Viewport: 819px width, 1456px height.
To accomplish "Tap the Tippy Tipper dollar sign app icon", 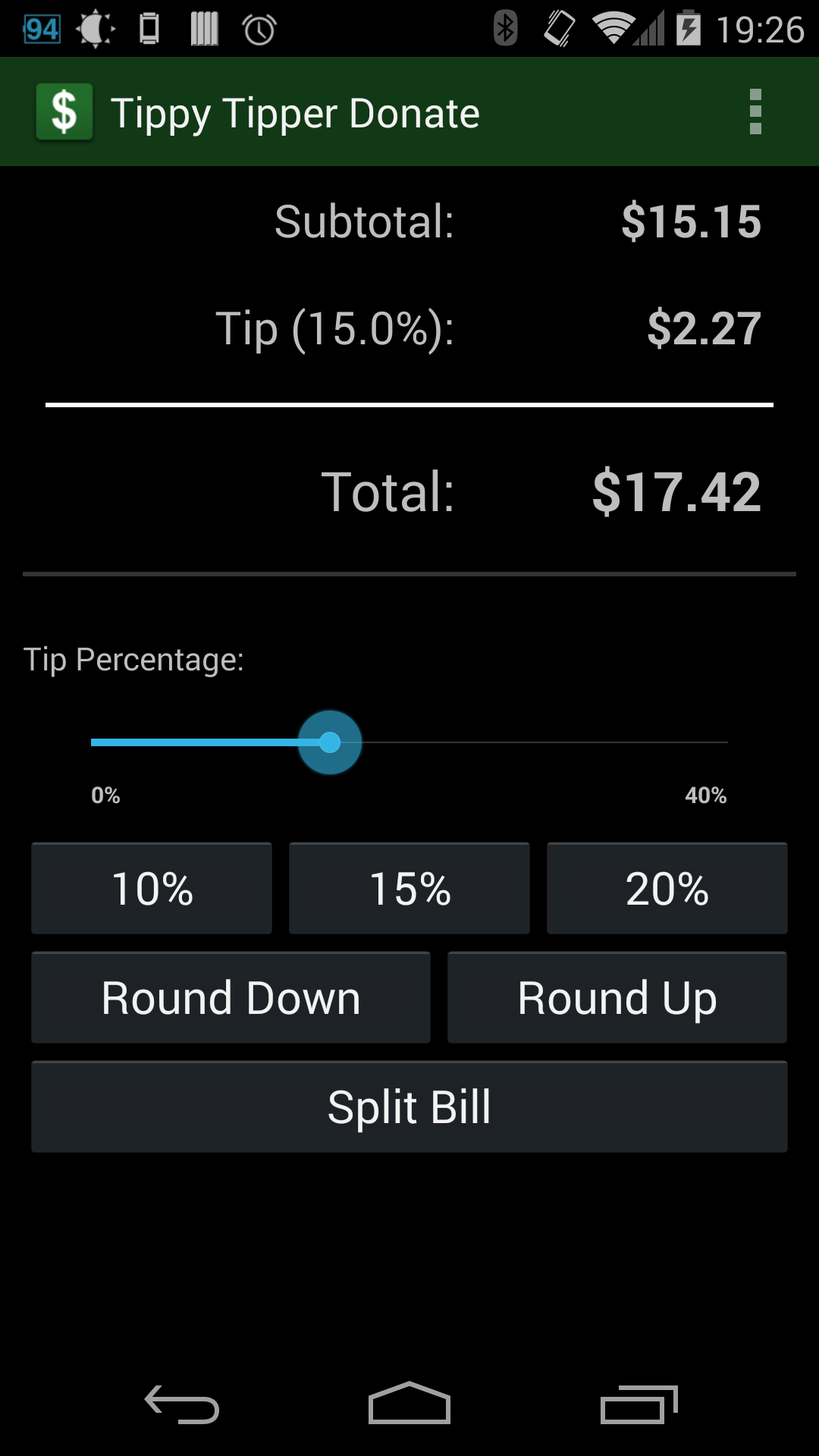I will [64, 111].
